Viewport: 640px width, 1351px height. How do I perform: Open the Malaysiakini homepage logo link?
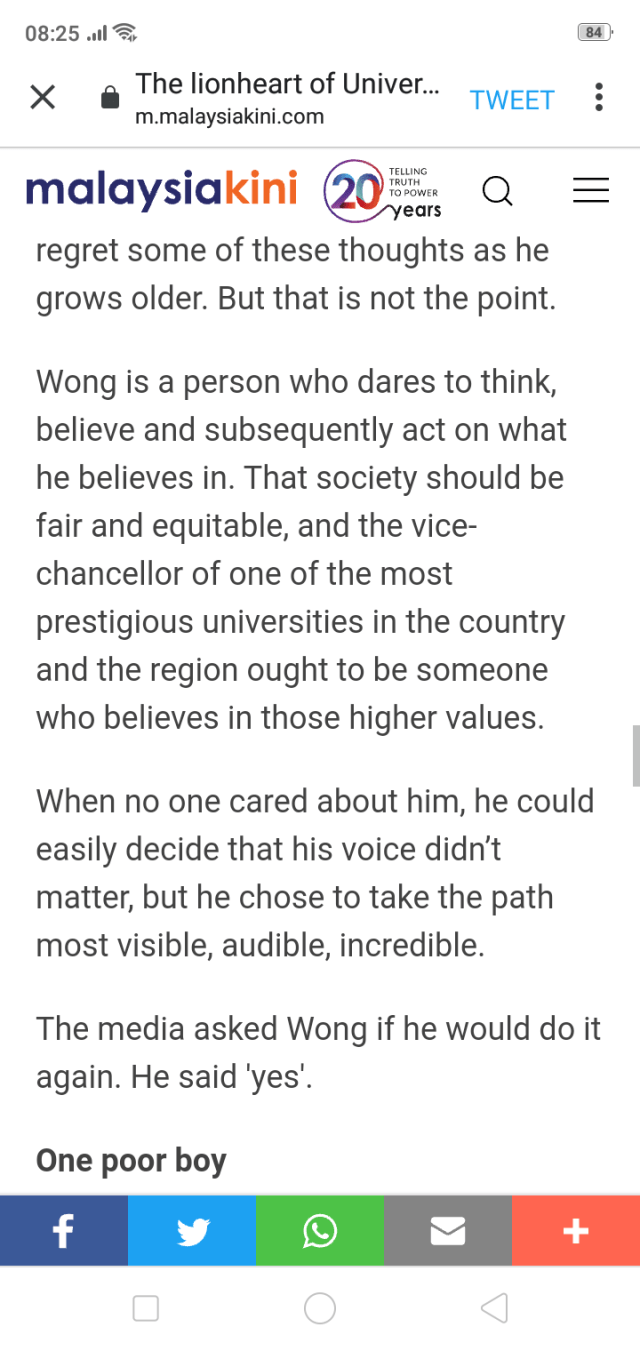pos(161,189)
